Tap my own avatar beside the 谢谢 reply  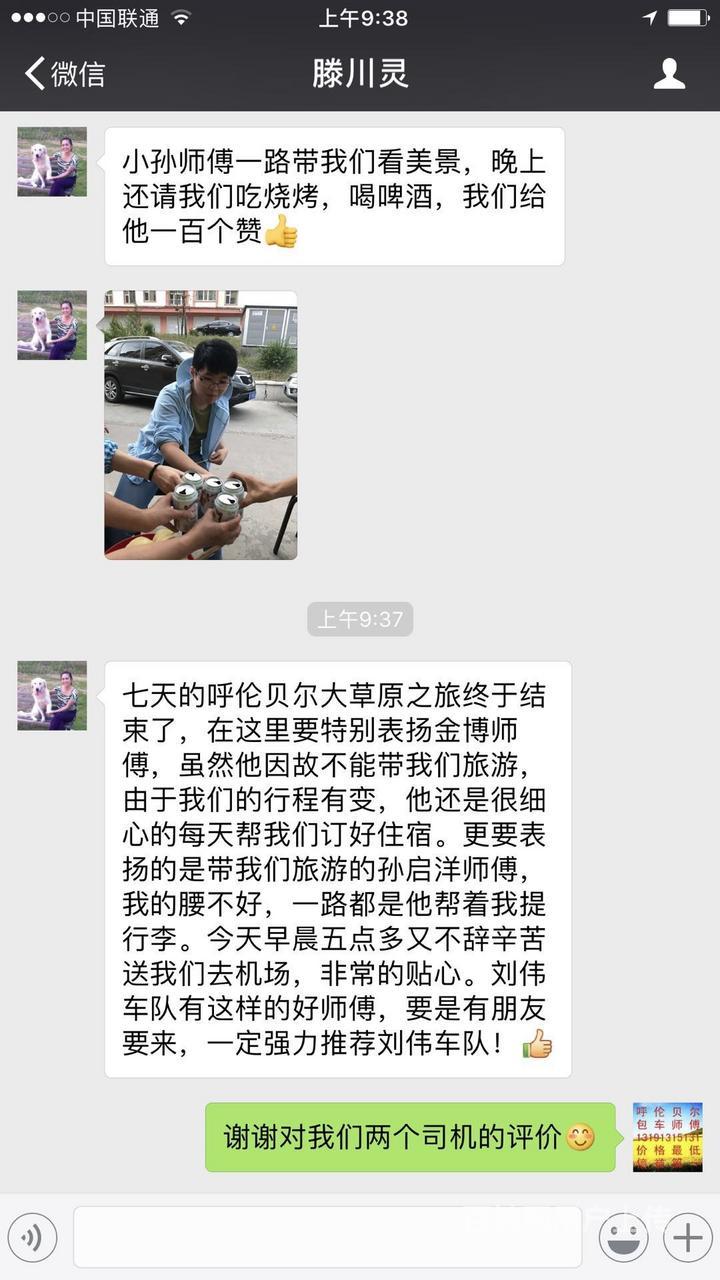[x=668, y=1137]
